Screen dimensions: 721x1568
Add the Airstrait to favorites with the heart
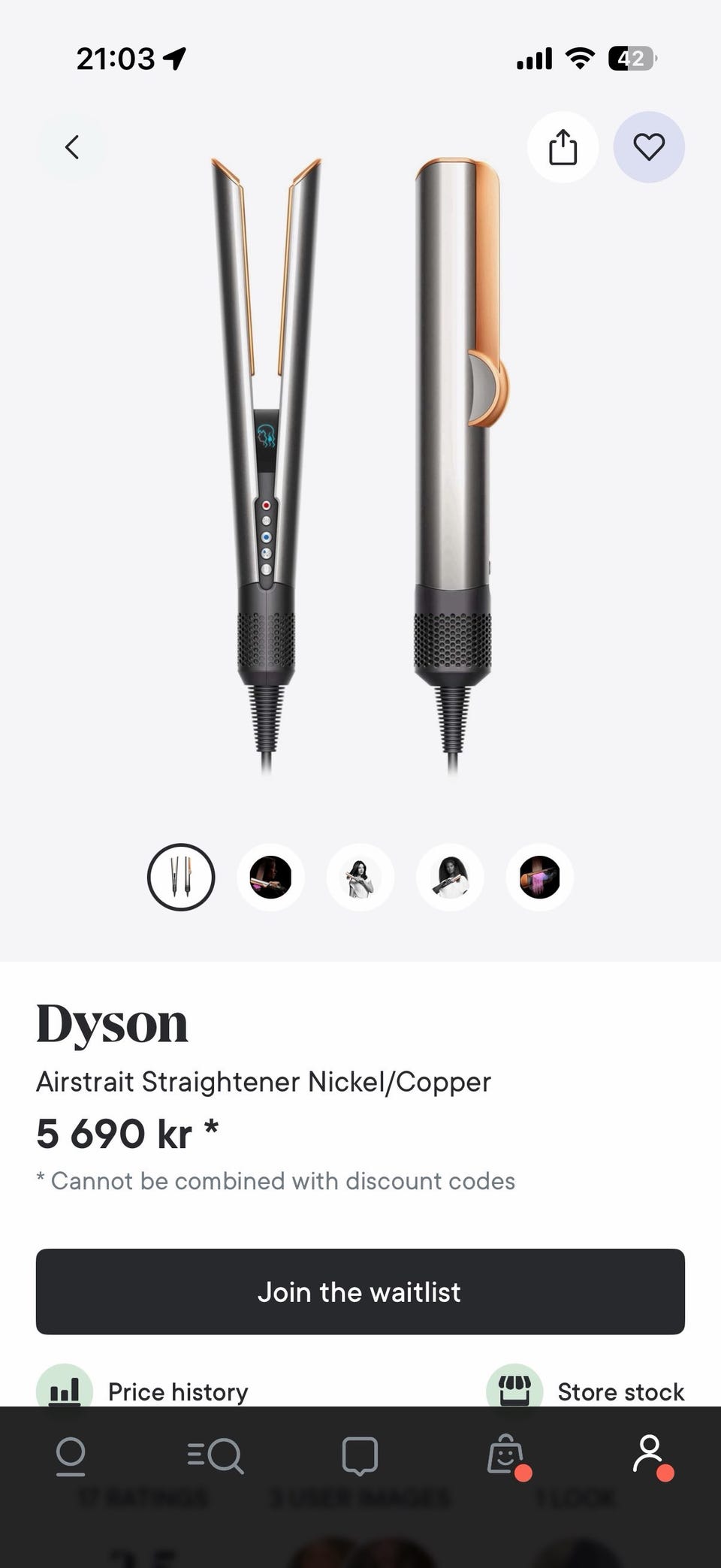pyautogui.click(x=649, y=147)
